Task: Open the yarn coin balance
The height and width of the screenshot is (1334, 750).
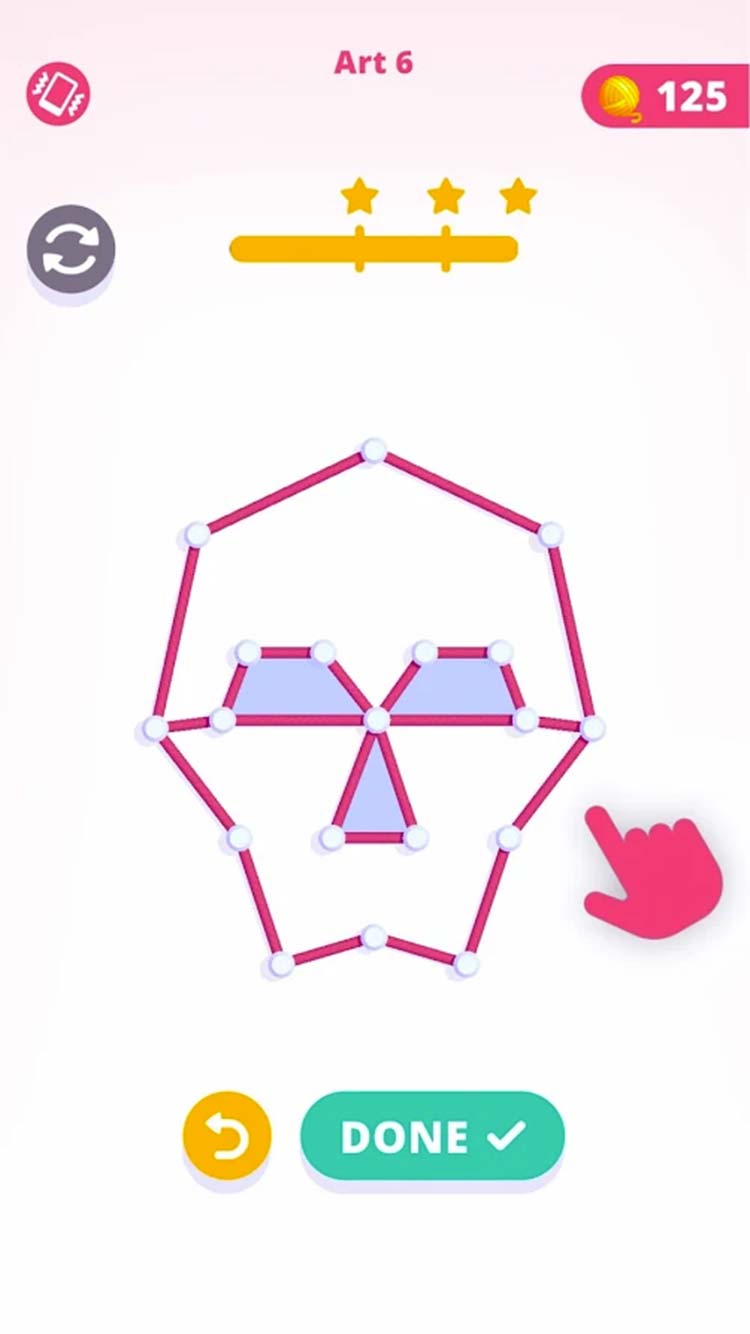Action: [665, 96]
